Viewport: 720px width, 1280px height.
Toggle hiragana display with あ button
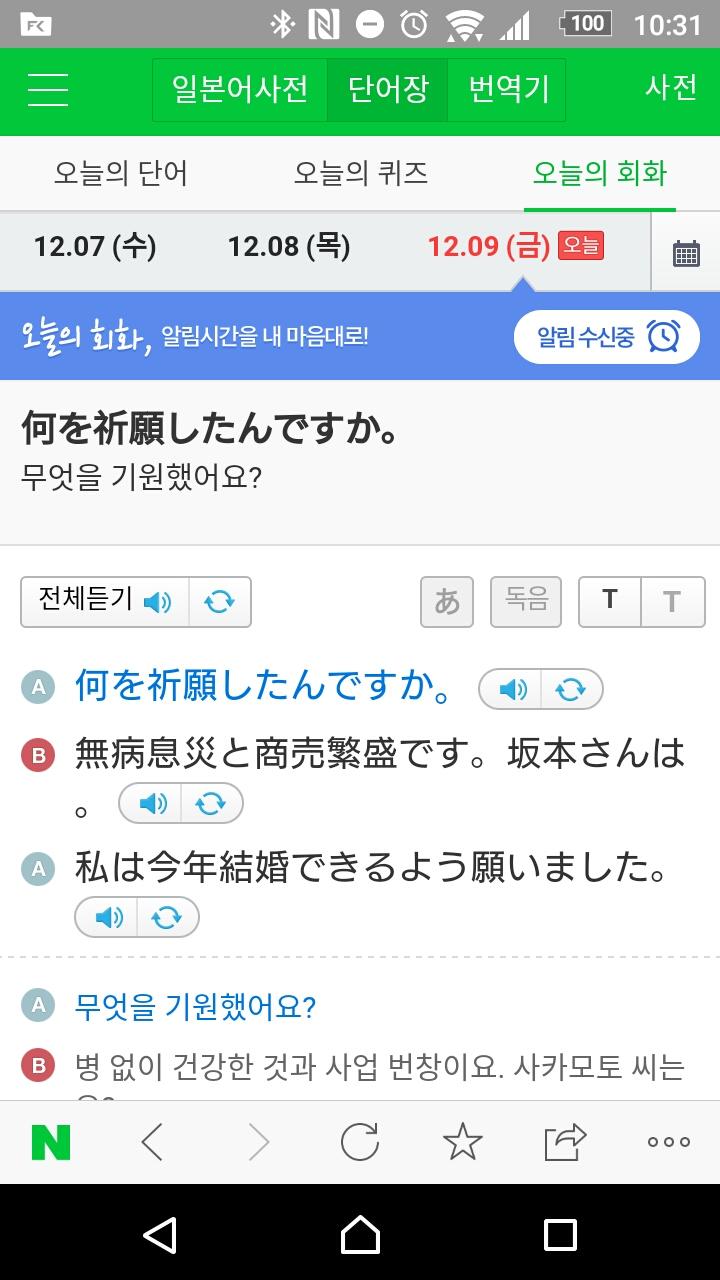[447, 601]
